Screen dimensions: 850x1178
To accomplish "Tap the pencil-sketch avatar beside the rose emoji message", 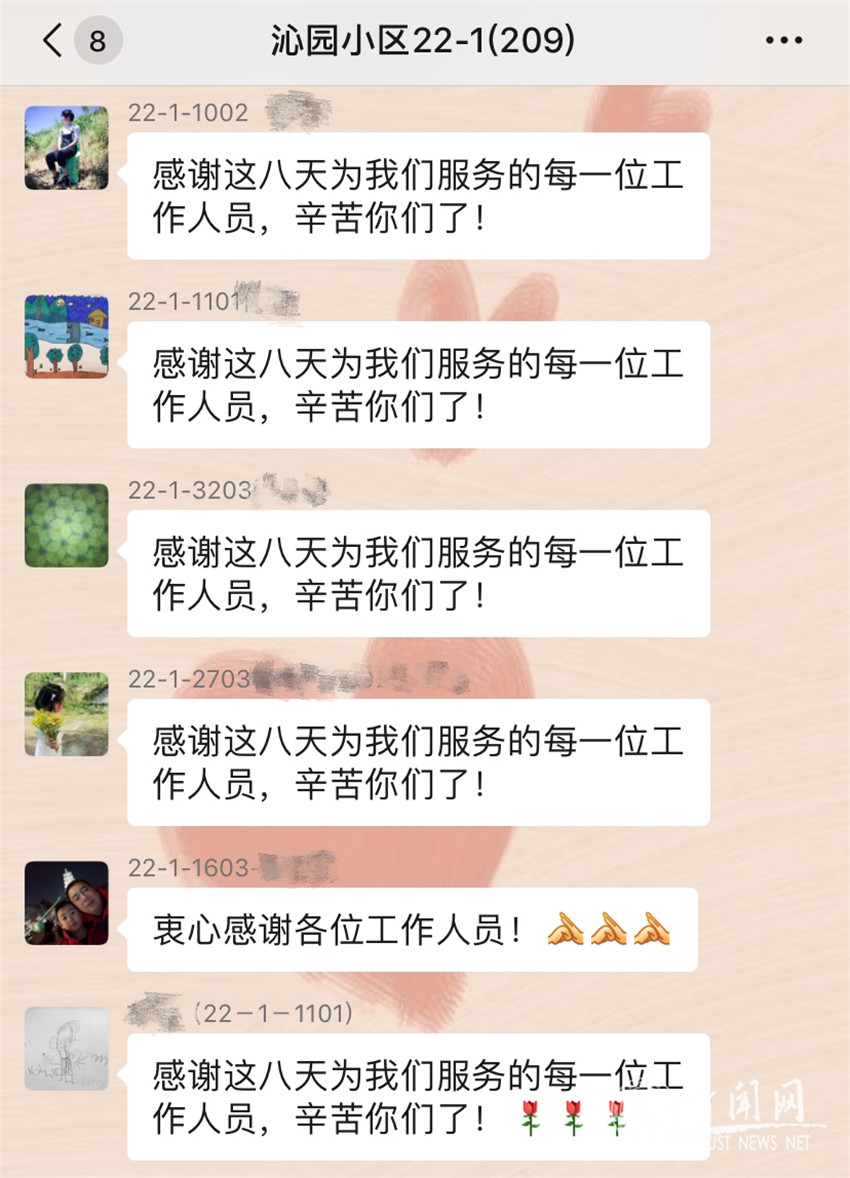I will (66, 1049).
